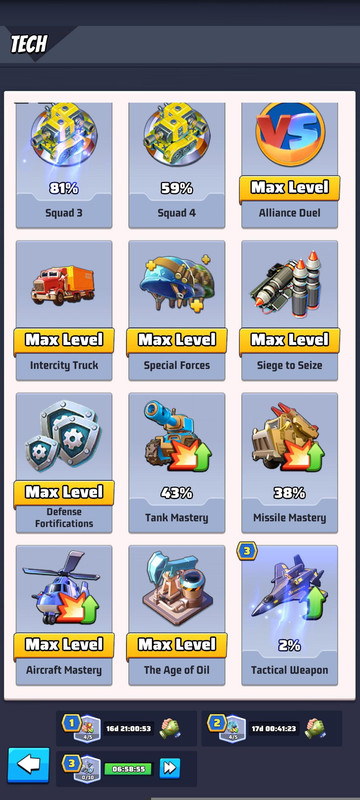Open the Defense Fortifications tech card

pyautogui.click(x=64, y=463)
